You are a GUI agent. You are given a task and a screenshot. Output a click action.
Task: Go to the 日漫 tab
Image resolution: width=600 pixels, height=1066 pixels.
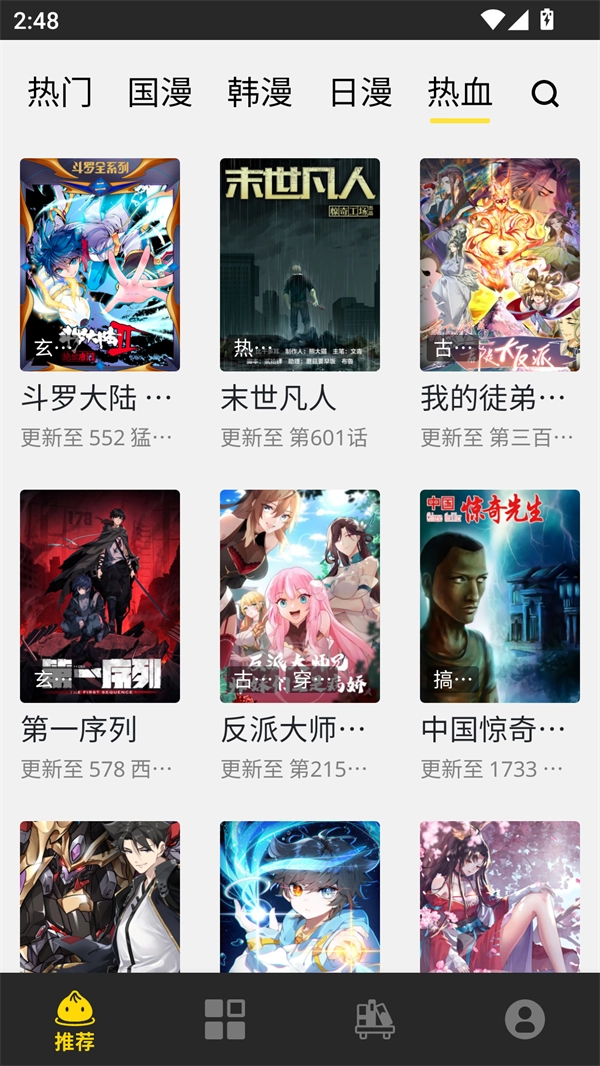pyautogui.click(x=360, y=92)
